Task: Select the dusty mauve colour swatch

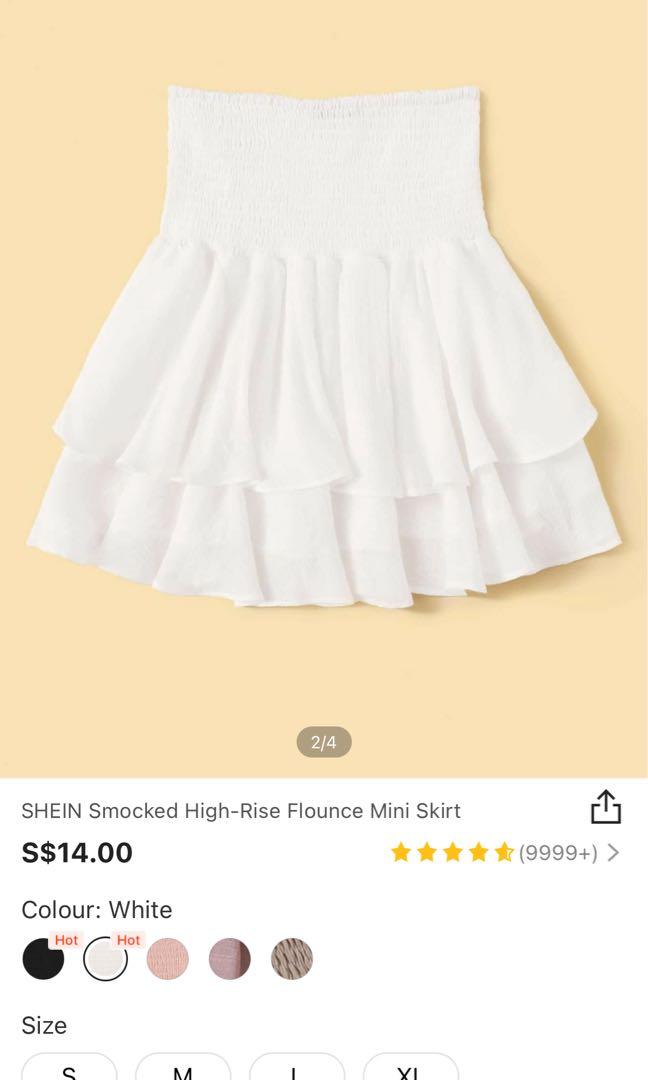Action: (x=229, y=959)
